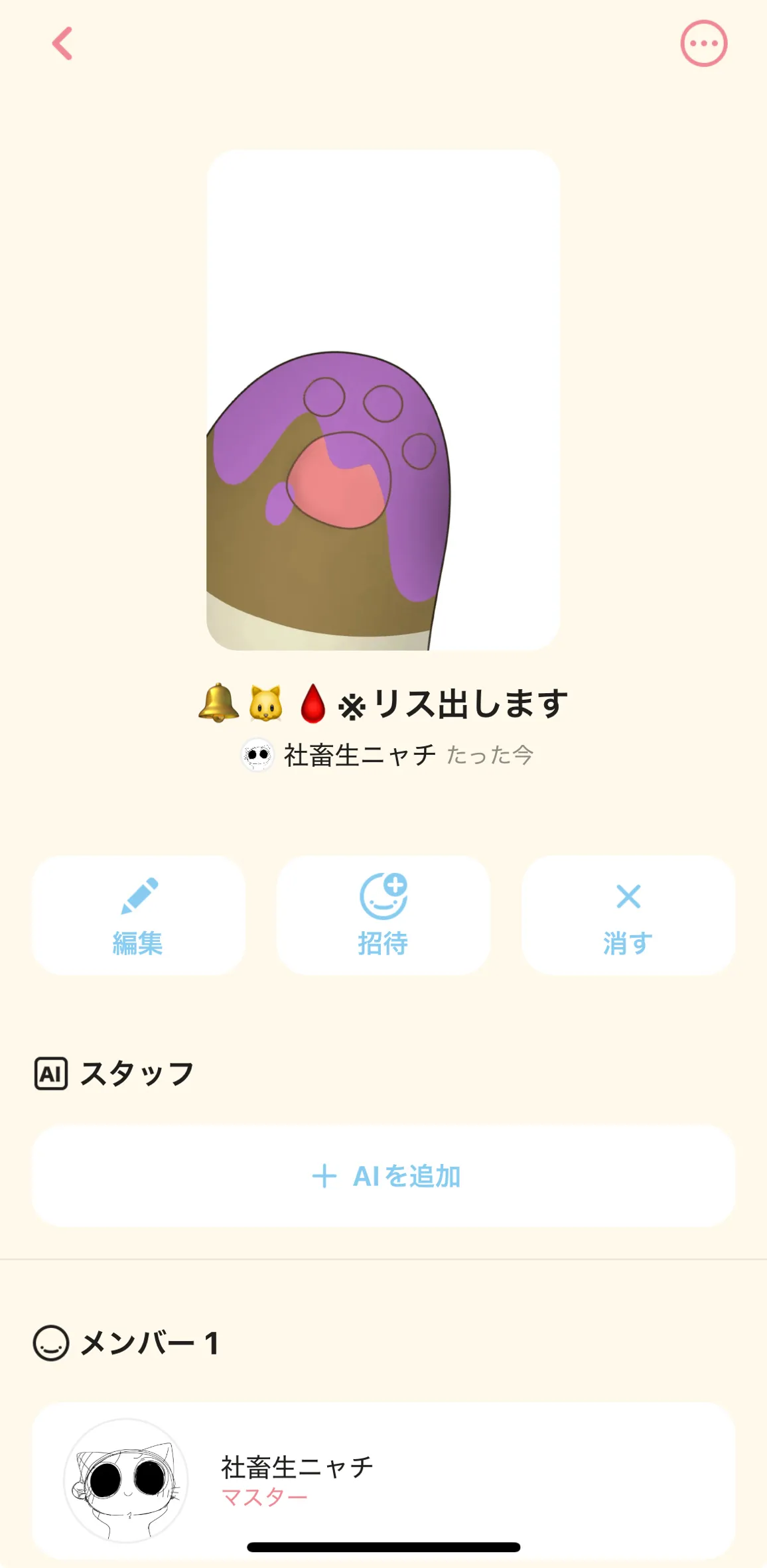Invite someone with the 招待 button
This screenshot has width=767, height=1568.
383,915
